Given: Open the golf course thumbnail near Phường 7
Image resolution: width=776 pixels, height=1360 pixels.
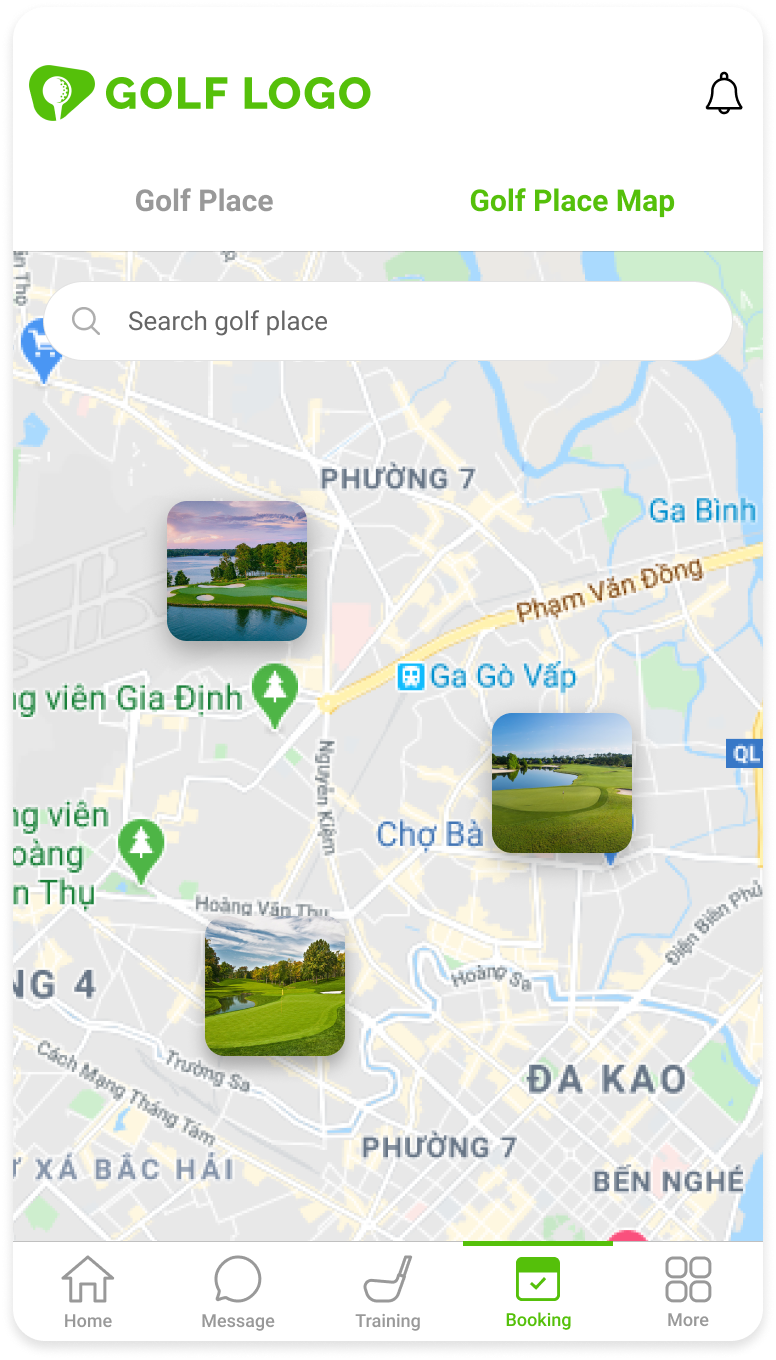Looking at the screenshot, I should point(237,571).
